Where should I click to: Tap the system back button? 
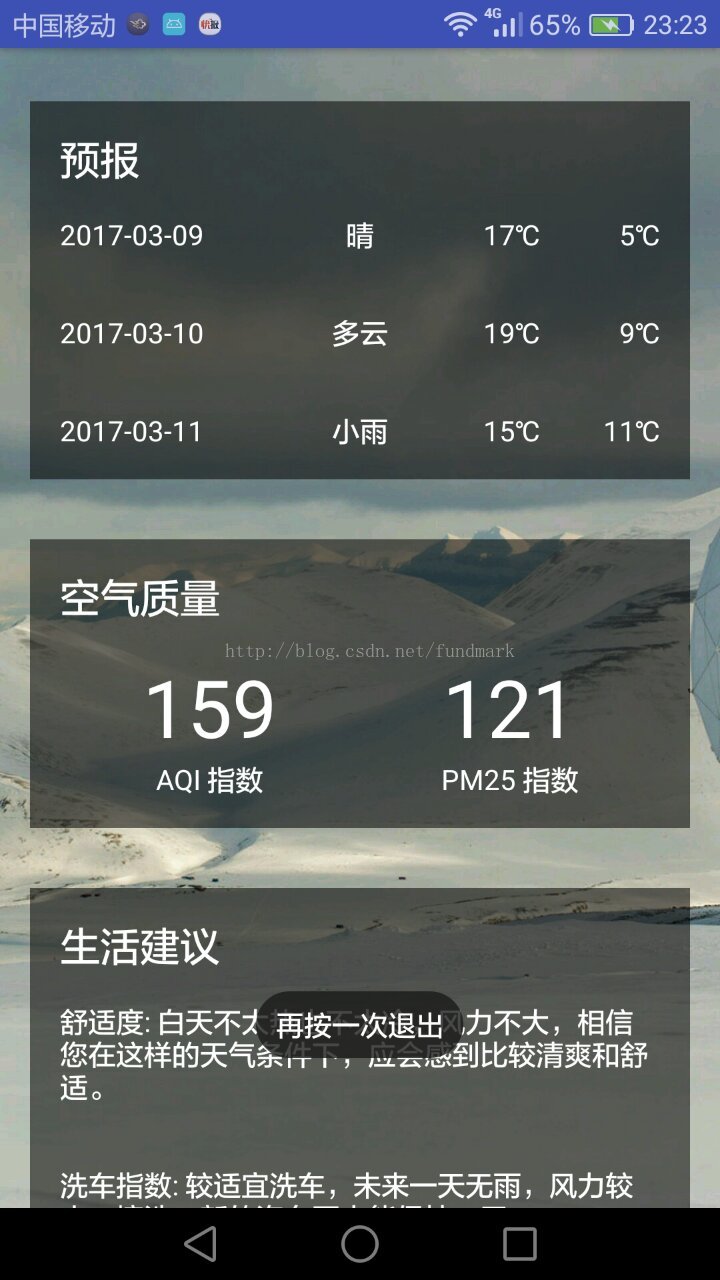pyautogui.click(x=201, y=1244)
